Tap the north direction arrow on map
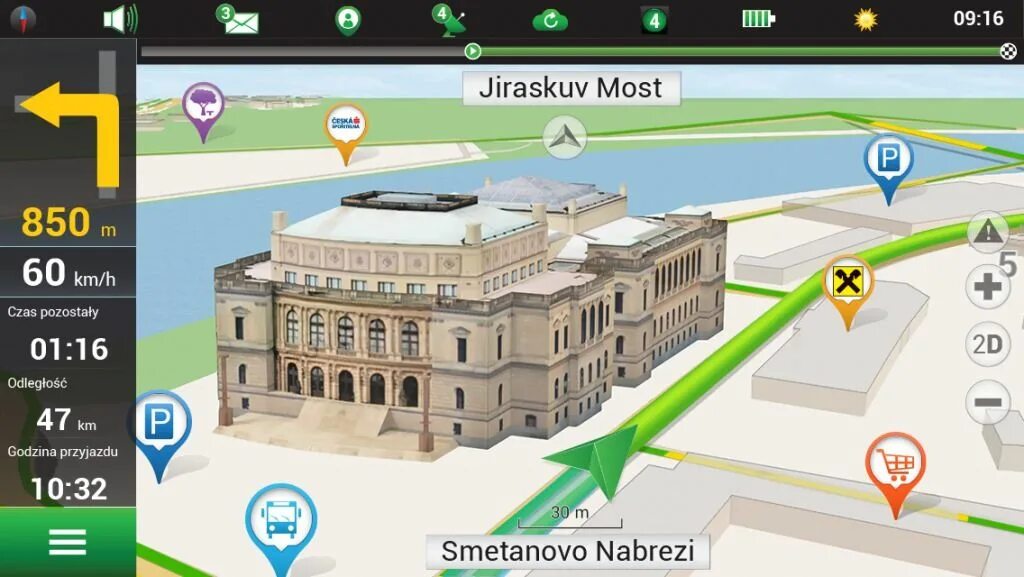 click(565, 137)
